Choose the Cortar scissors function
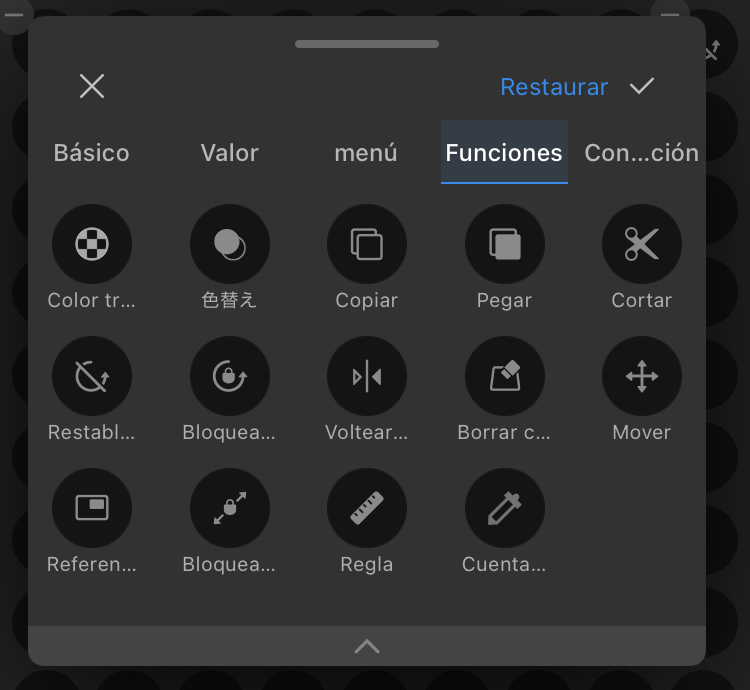Viewport: 750px width, 690px height. coord(642,244)
